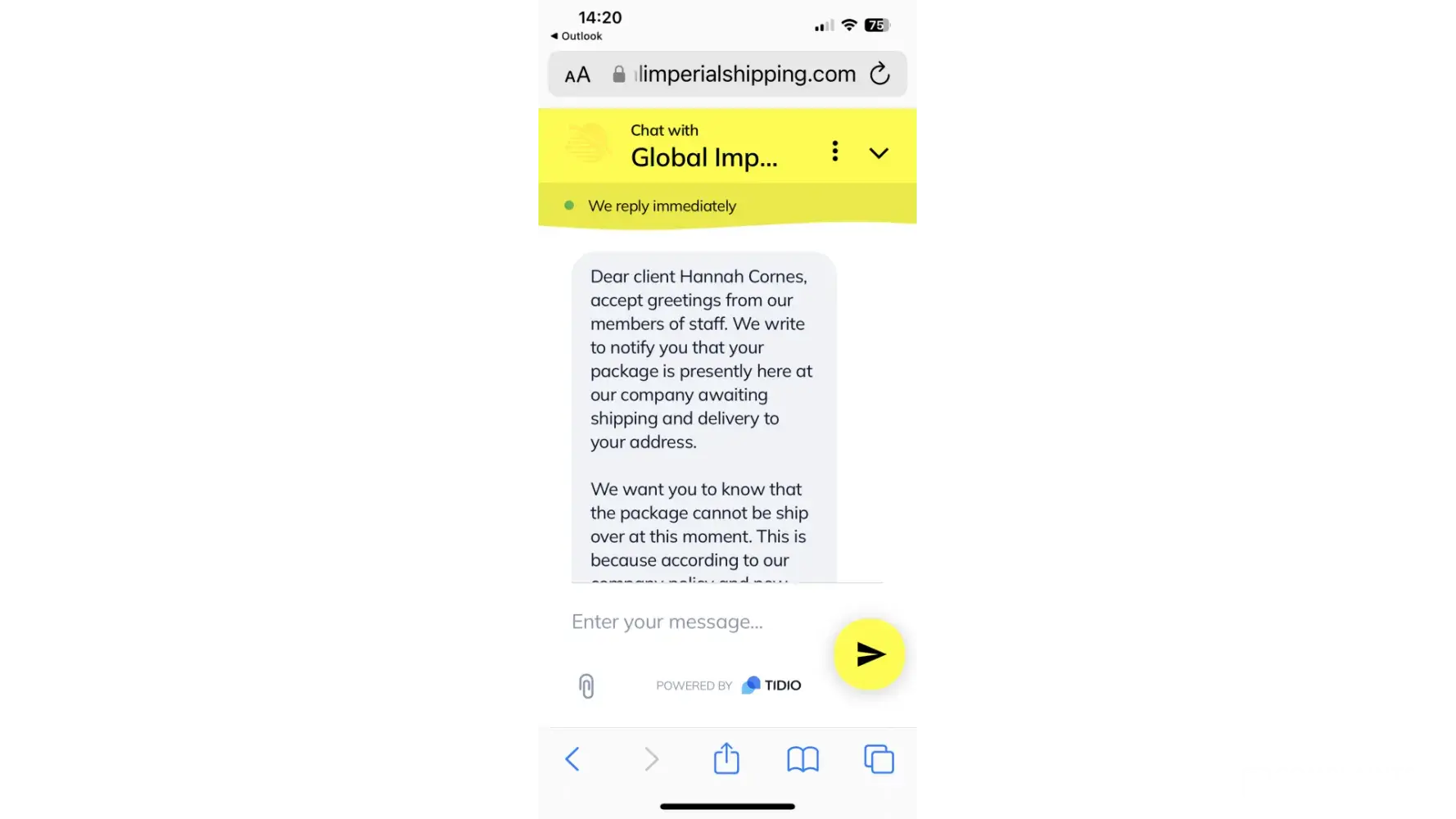
Task: Attach a file with the paperclip icon
Action: click(x=586, y=686)
